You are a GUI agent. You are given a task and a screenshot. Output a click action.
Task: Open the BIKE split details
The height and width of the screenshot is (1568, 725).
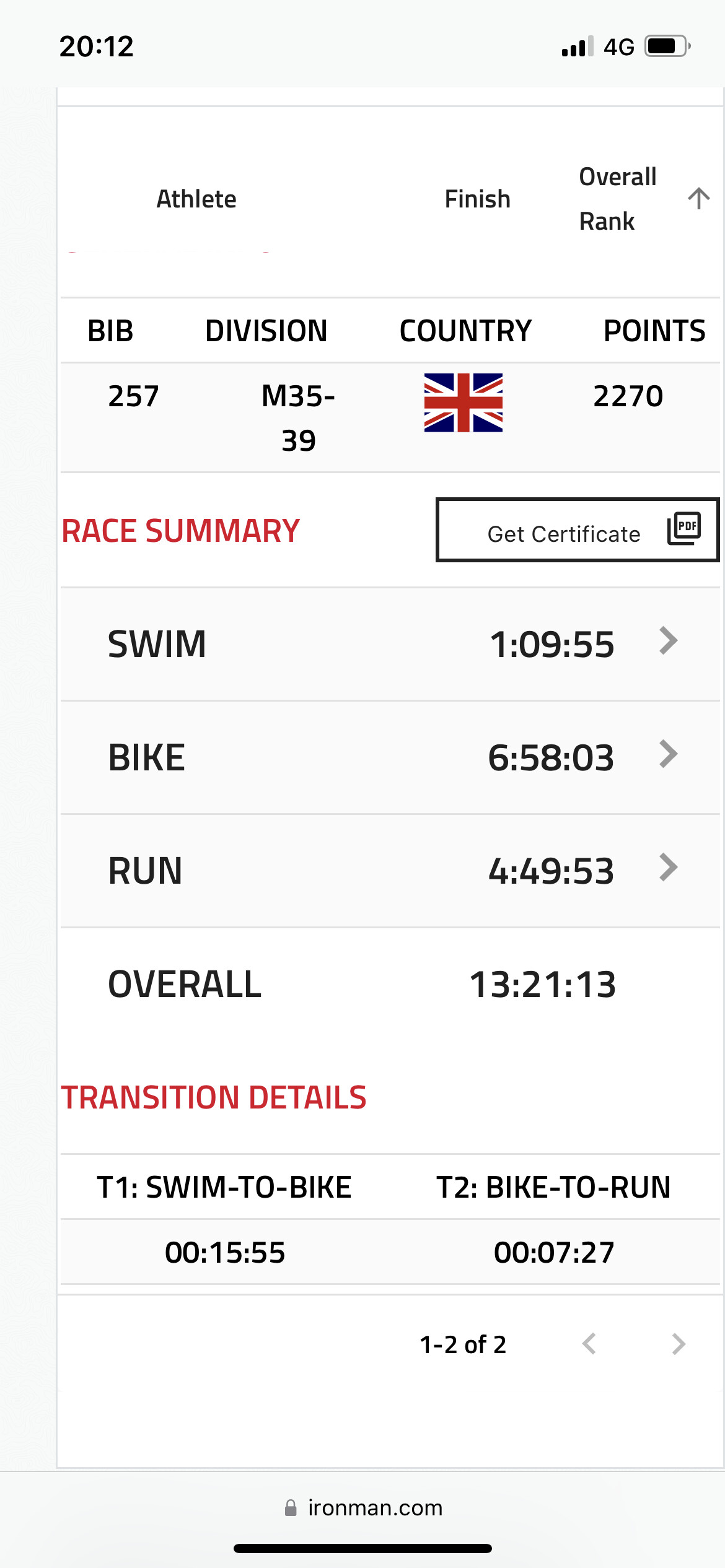pos(390,757)
